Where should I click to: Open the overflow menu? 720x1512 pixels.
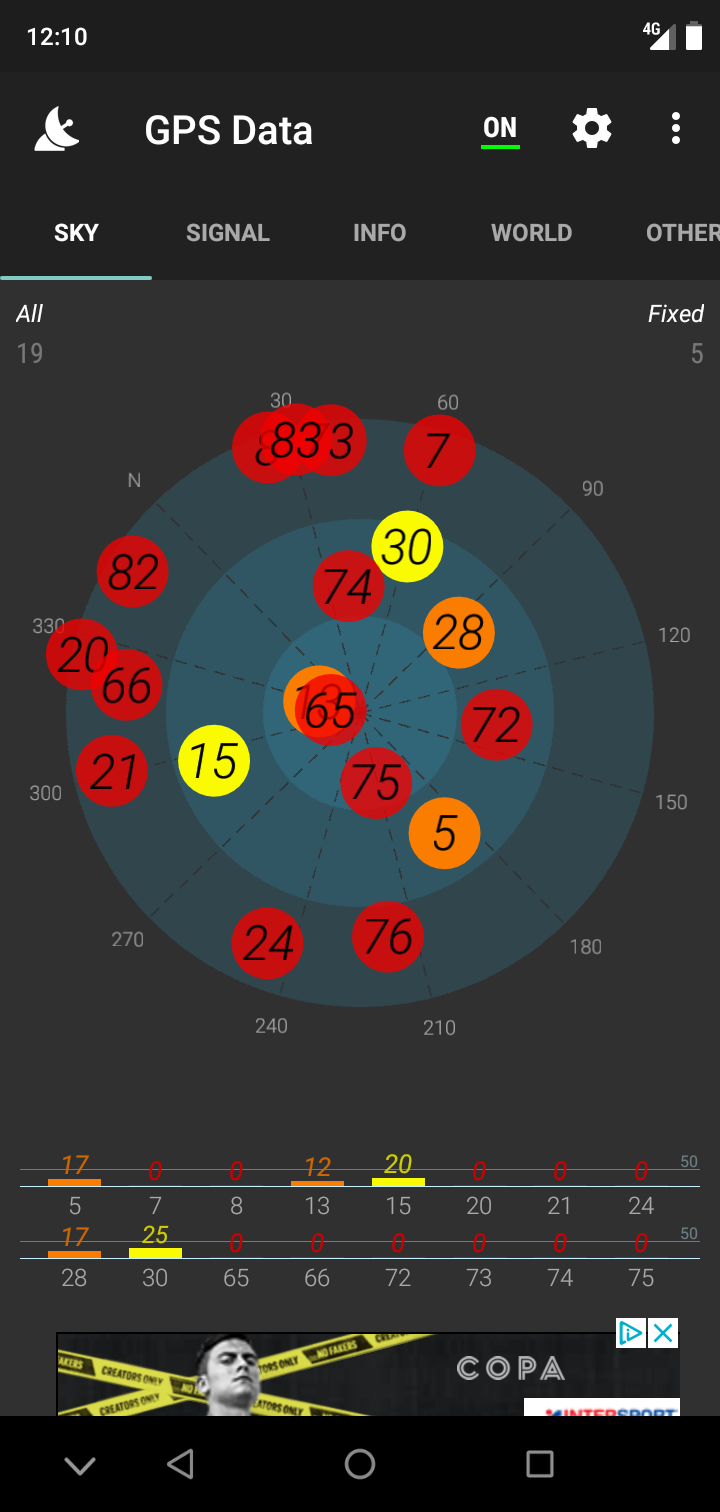tap(676, 129)
